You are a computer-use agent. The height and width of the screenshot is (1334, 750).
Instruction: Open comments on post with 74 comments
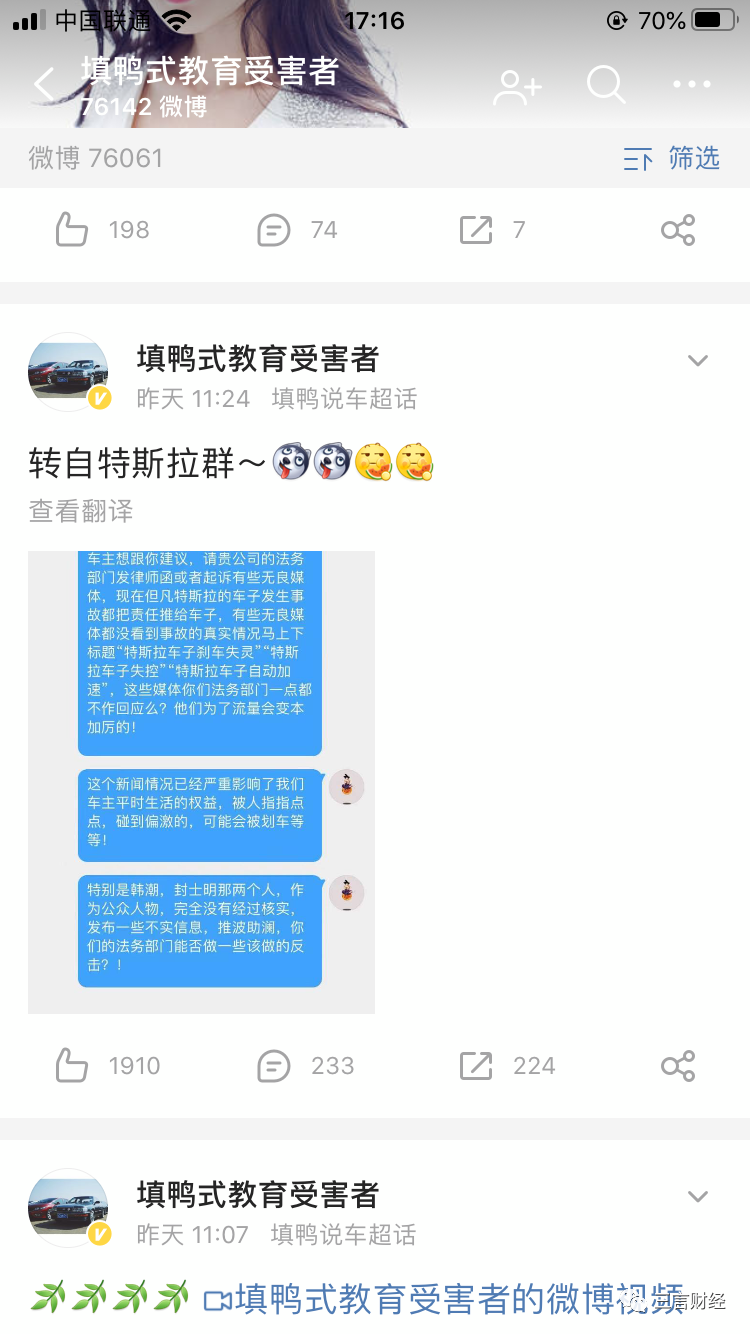click(x=274, y=230)
